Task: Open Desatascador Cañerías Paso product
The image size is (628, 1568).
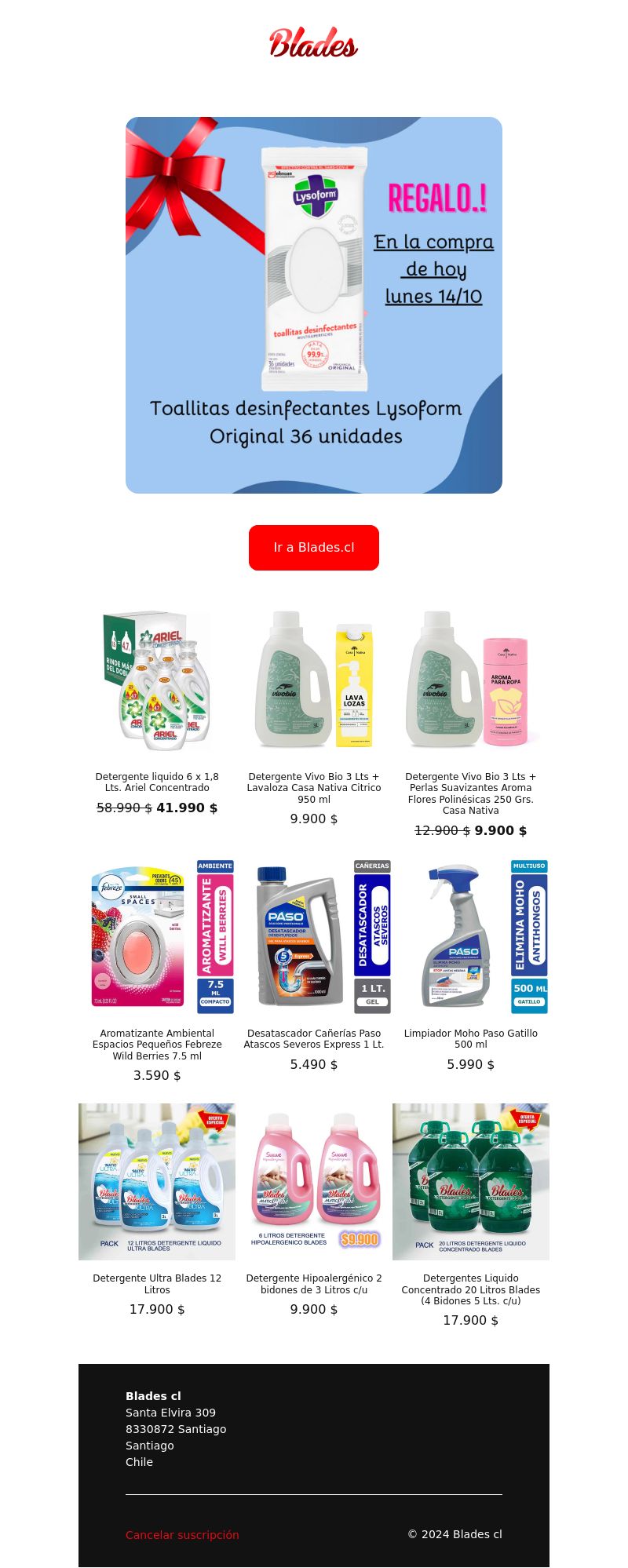Action: click(314, 937)
